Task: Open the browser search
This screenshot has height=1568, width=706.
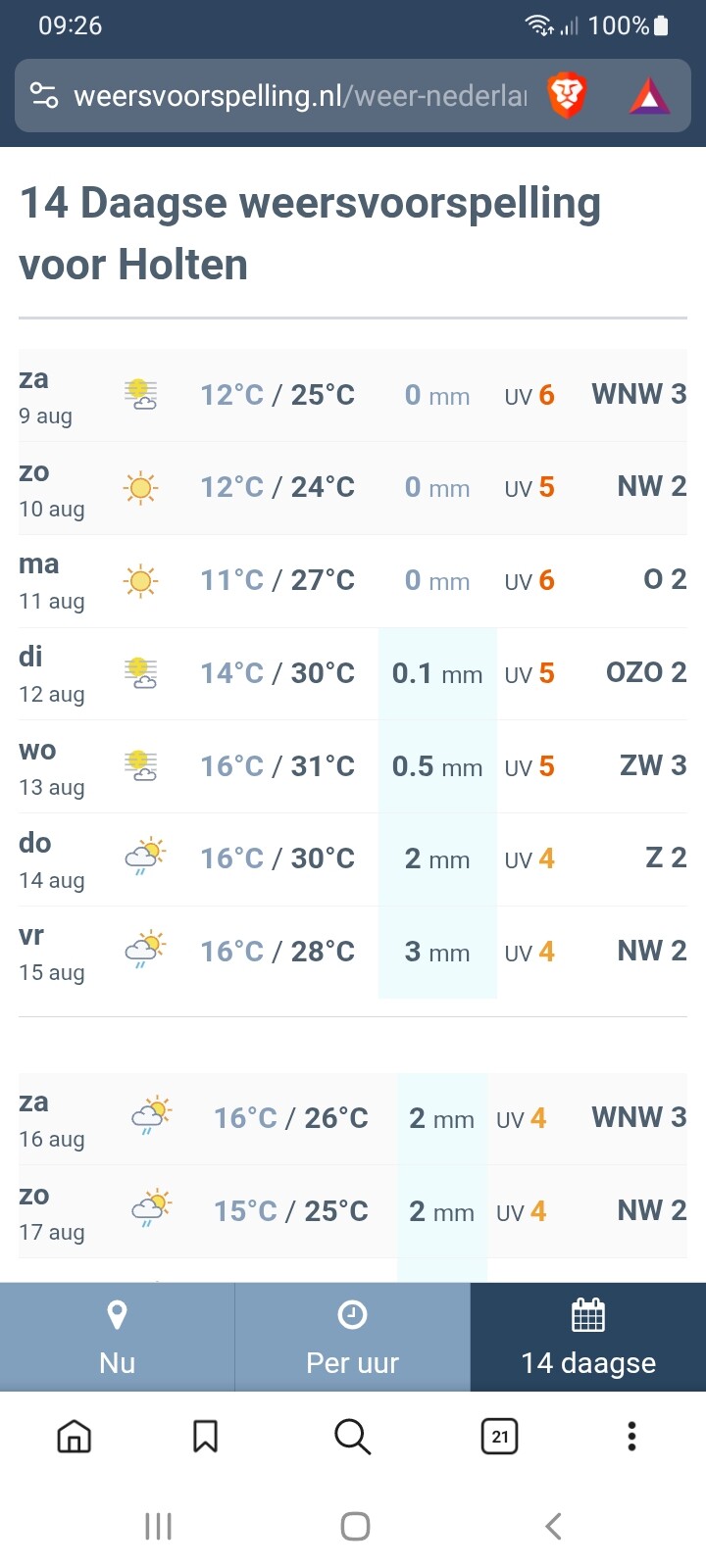Action: (352, 1437)
